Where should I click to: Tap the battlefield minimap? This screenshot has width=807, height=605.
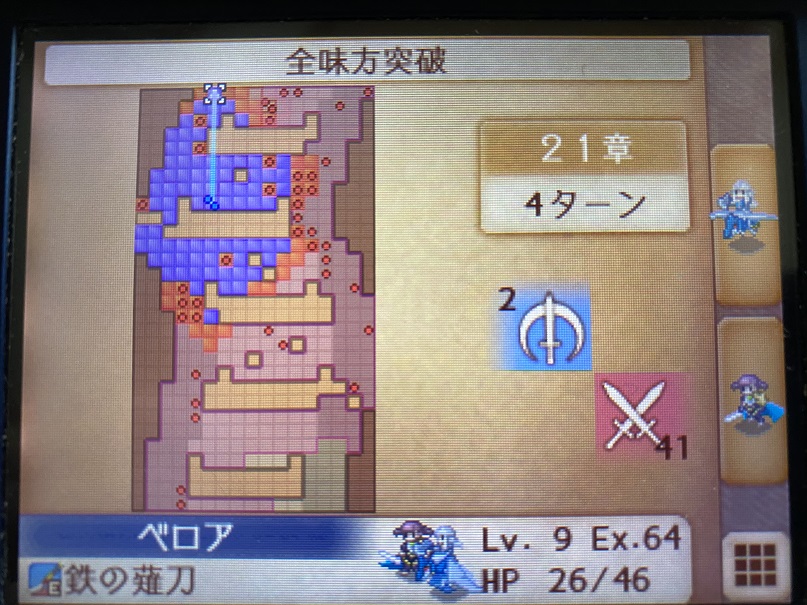[x=254, y=298]
